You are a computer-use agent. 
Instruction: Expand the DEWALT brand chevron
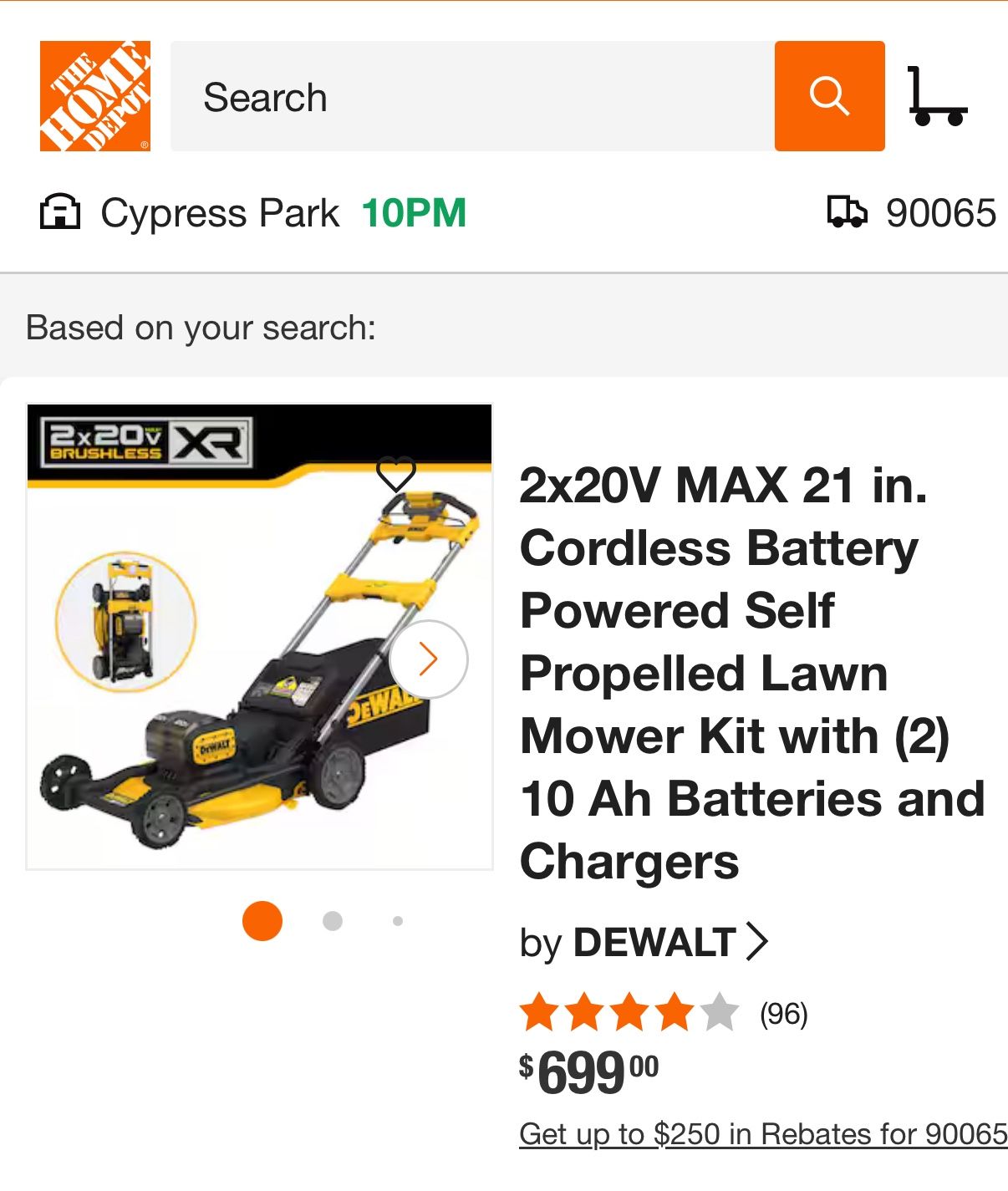[x=761, y=944]
